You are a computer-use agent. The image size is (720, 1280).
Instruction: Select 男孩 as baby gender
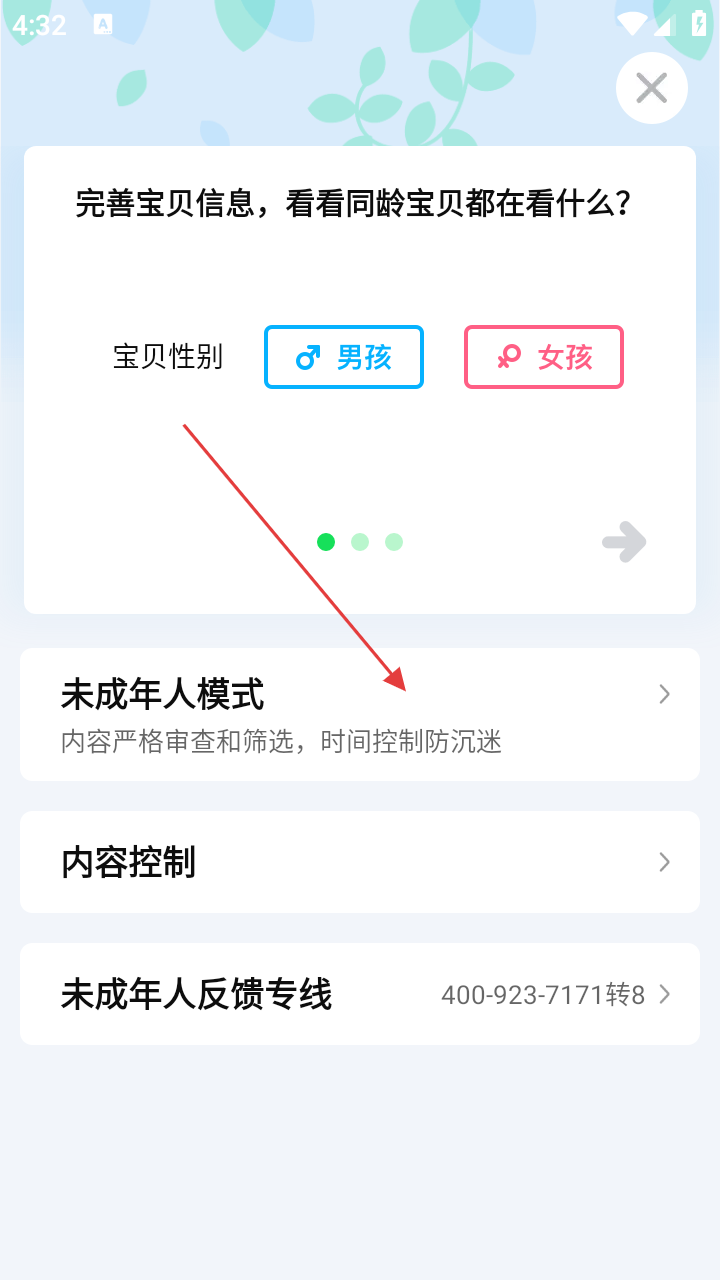point(343,357)
